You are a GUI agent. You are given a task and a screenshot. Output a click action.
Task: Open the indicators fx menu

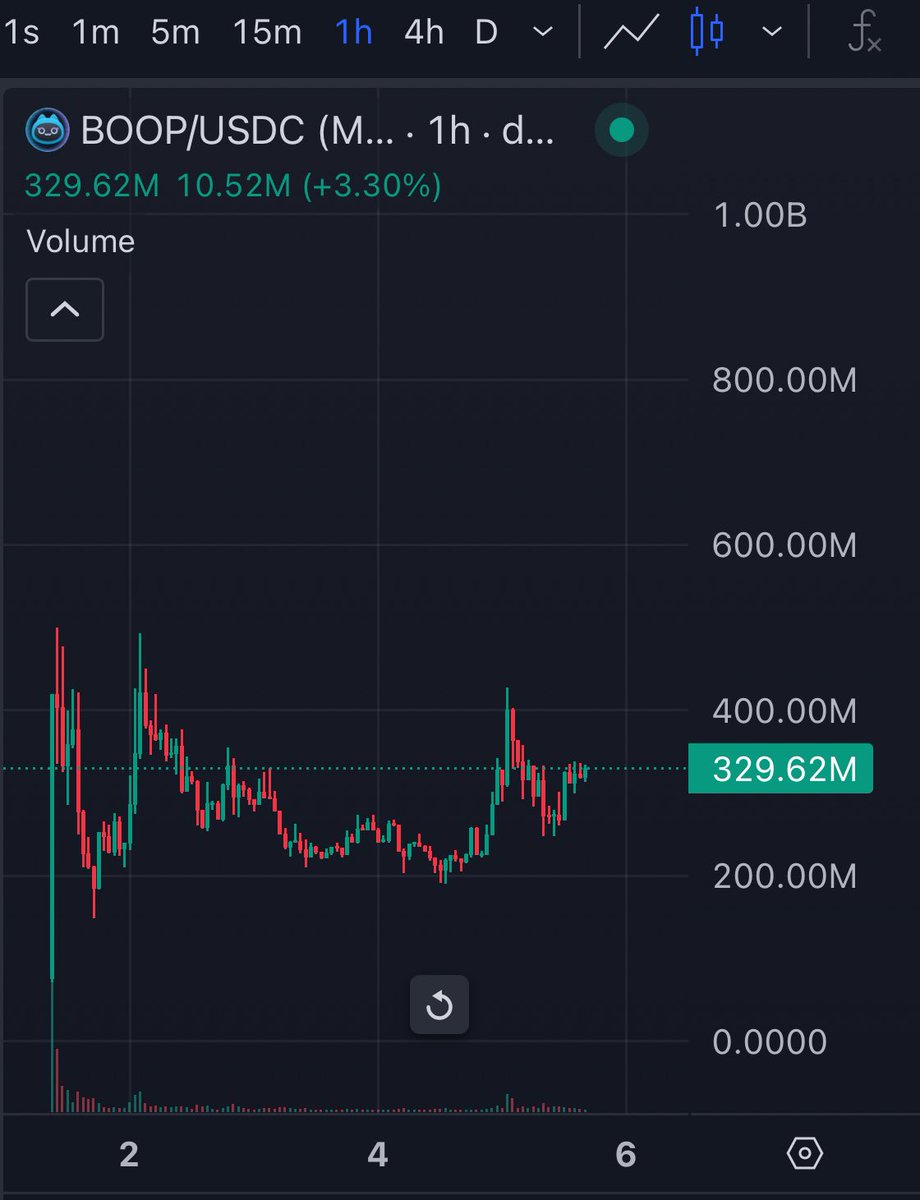pos(863,32)
